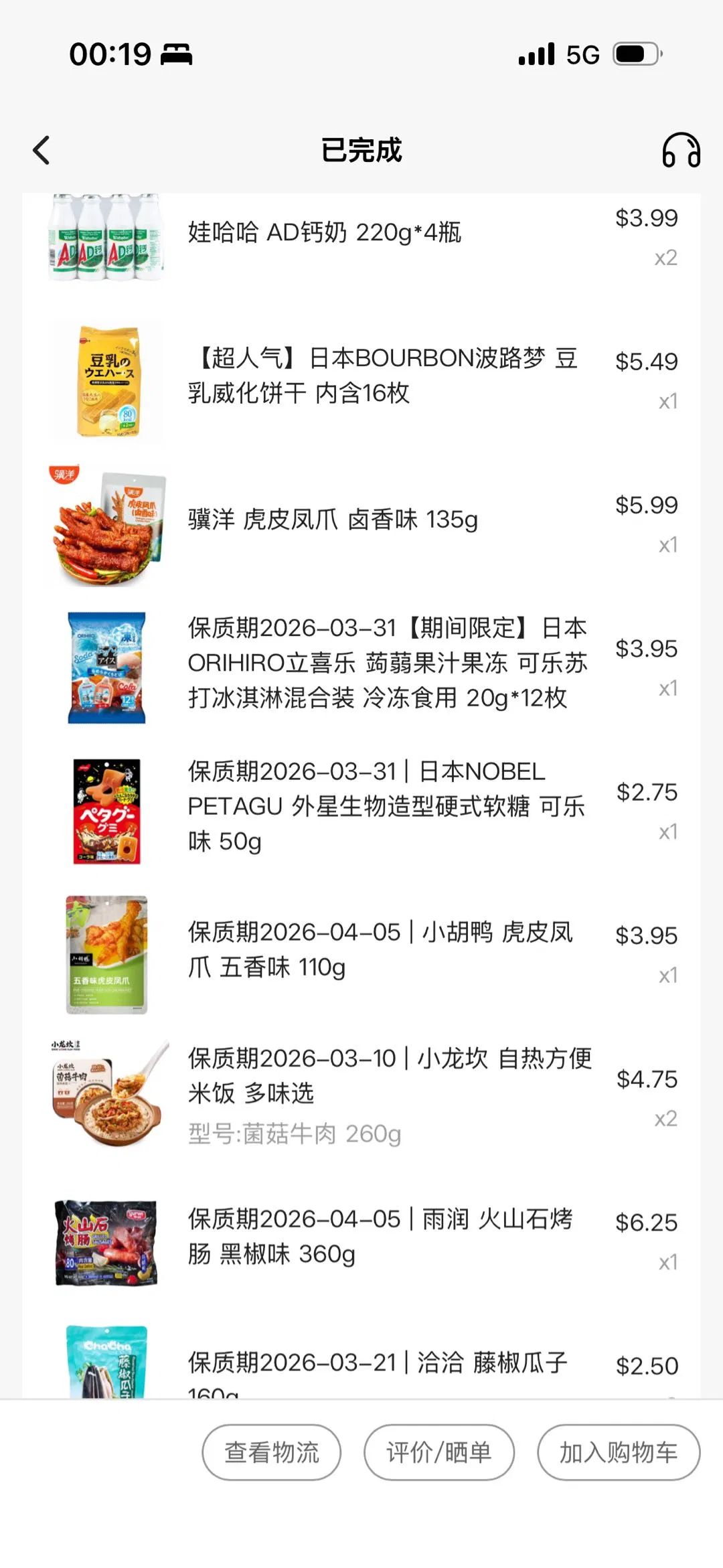723x1568 pixels.
Task: Open the 洽洽 藤椒瓜子 item
Action: point(378,1364)
